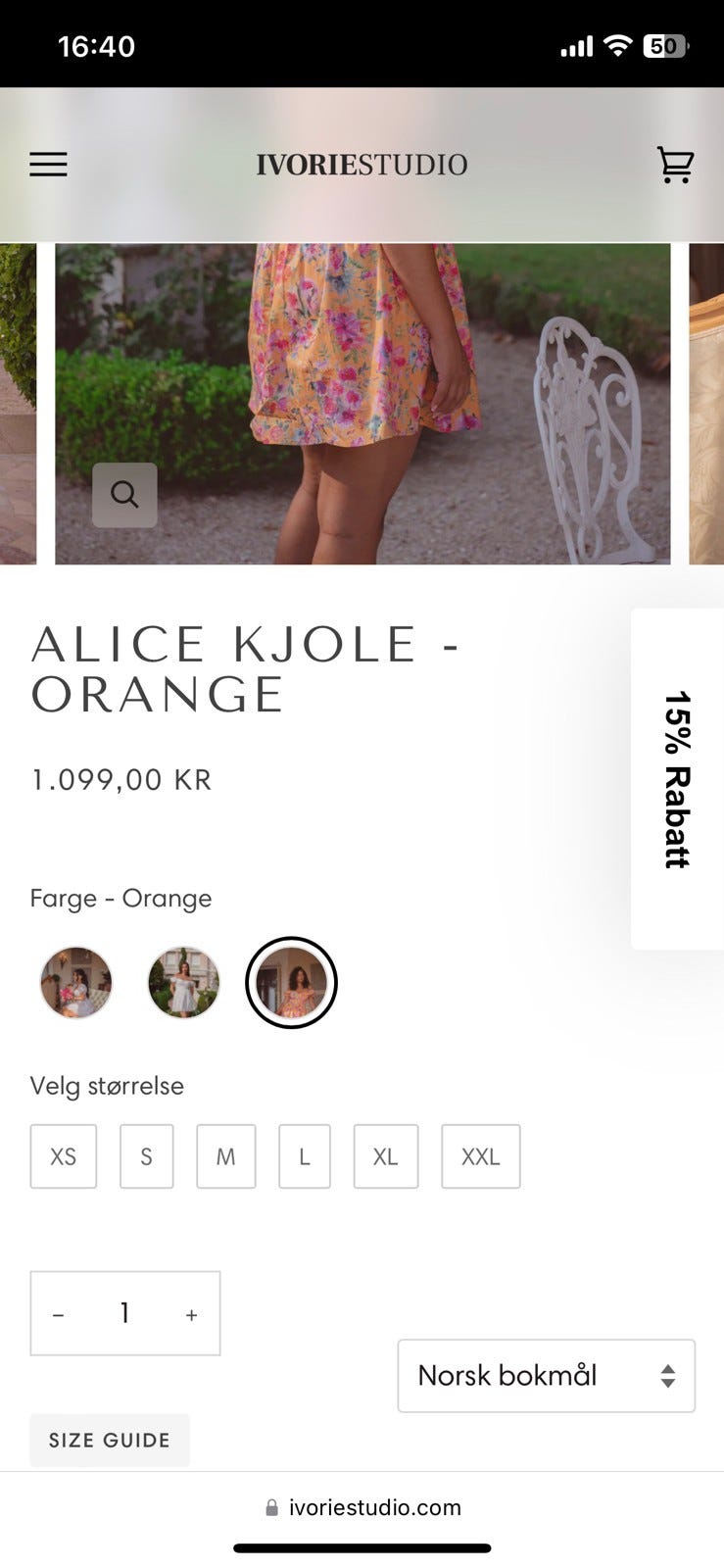Viewport: 724px width, 1568px height.
Task: Click the IVORIESTUDIO logo
Action: (362, 164)
